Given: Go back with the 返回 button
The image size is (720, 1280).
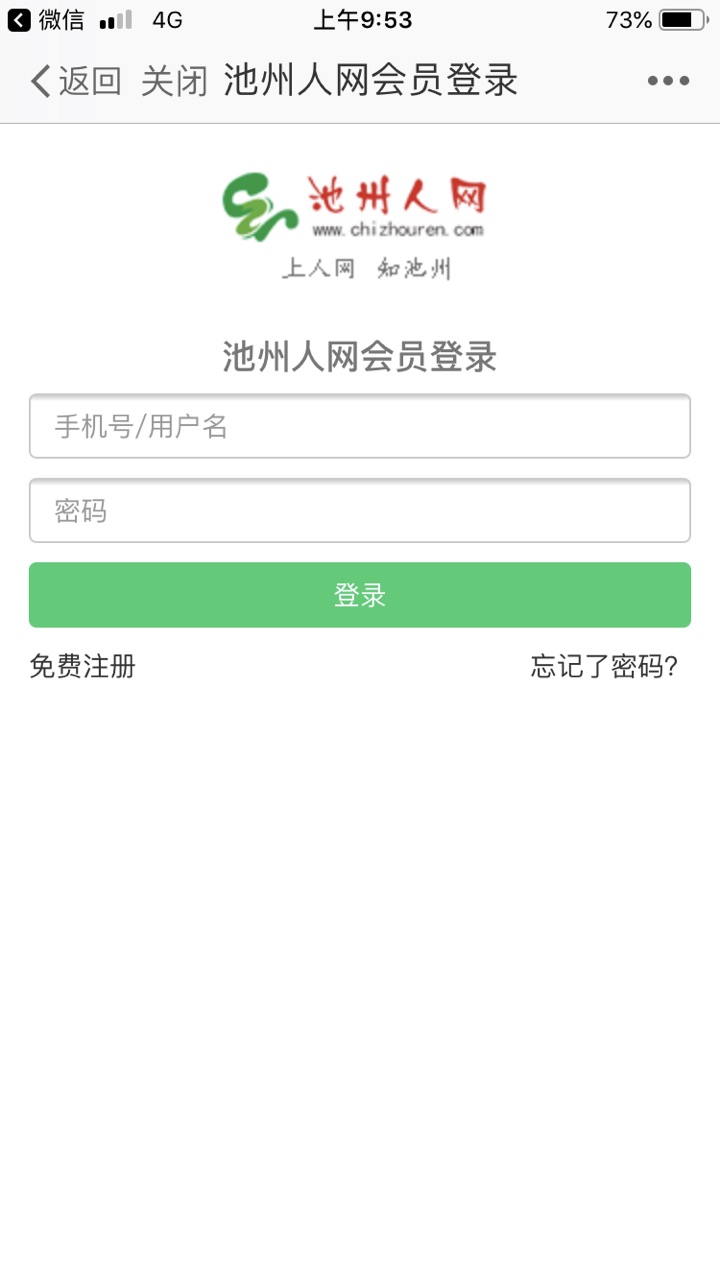Looking at the screenshot, I should 76,81.
